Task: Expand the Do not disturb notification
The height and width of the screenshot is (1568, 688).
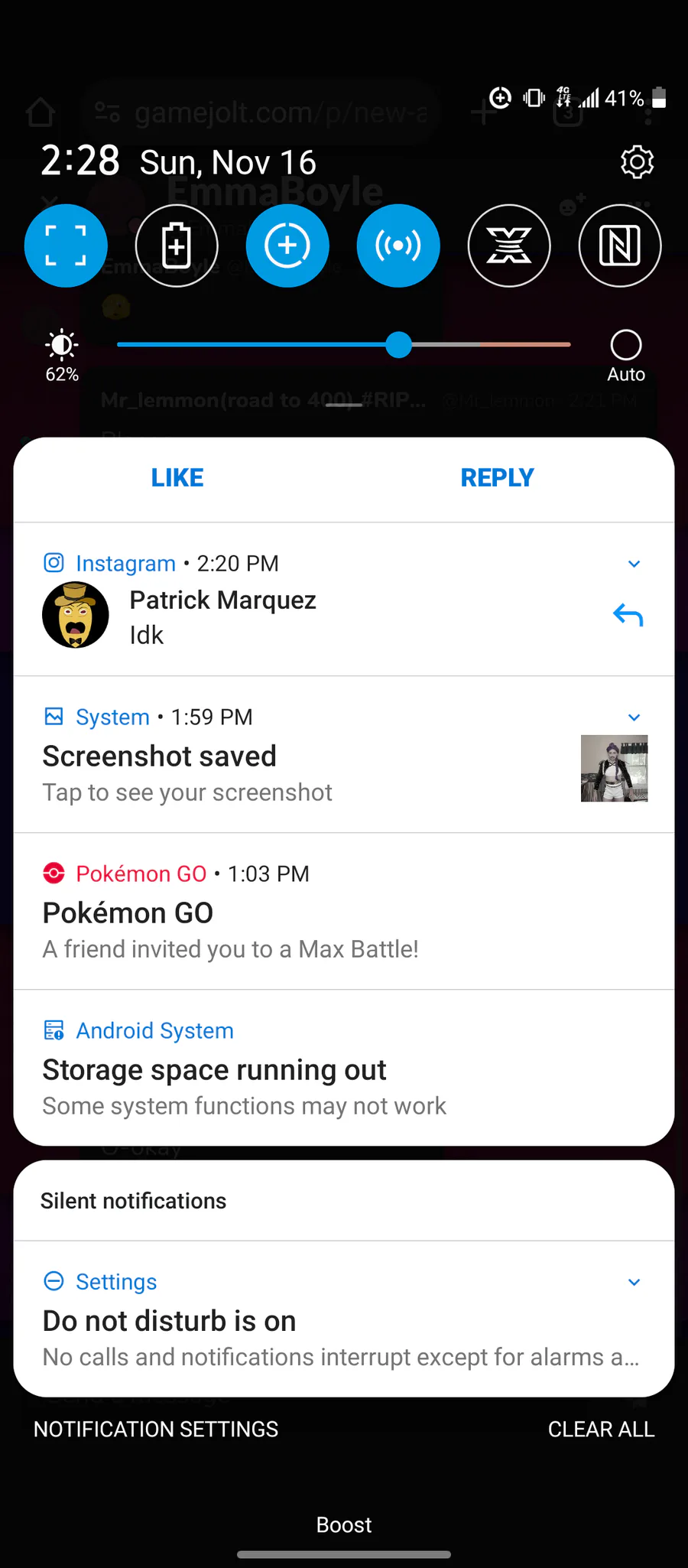Action: [634, 1283]
